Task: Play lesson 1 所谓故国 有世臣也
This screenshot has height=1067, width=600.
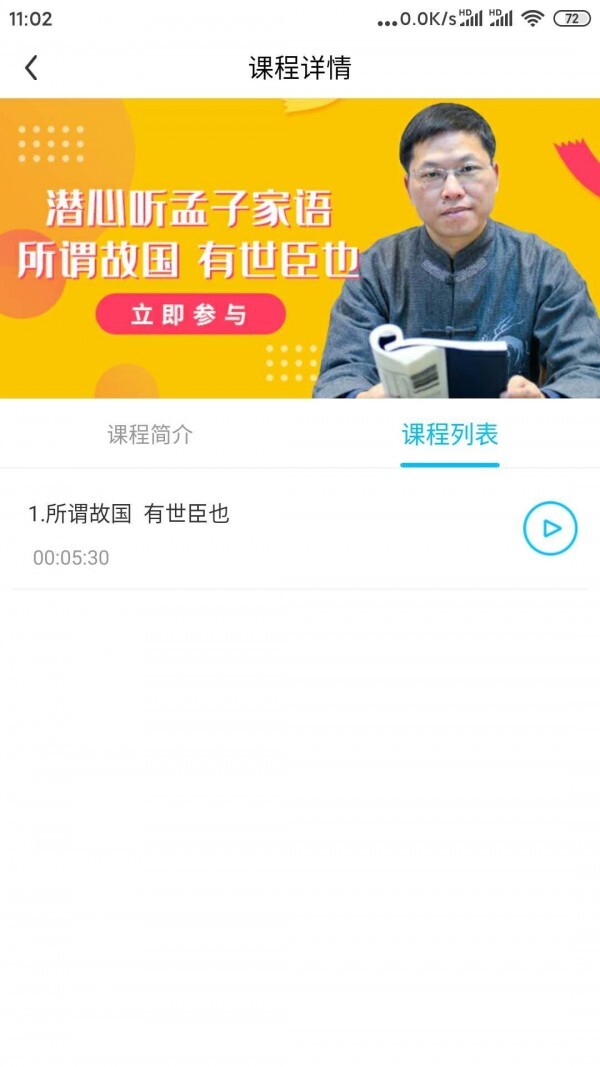Action: click(550, 529)
